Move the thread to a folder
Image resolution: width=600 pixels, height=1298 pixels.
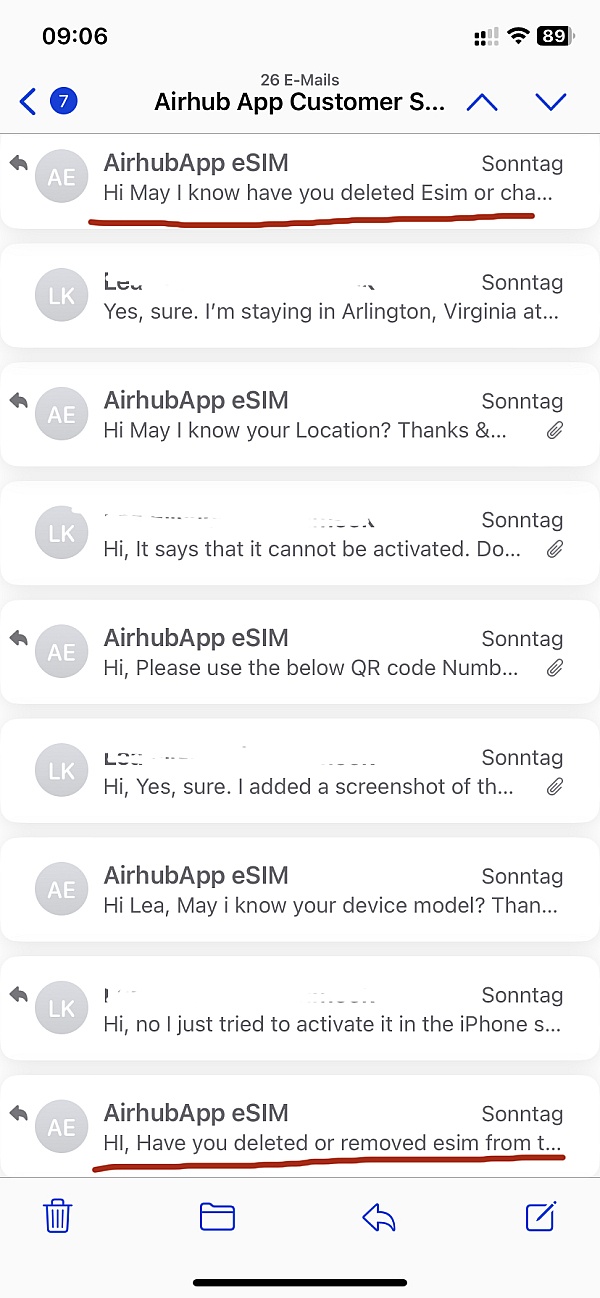[x=217, y=1217]
